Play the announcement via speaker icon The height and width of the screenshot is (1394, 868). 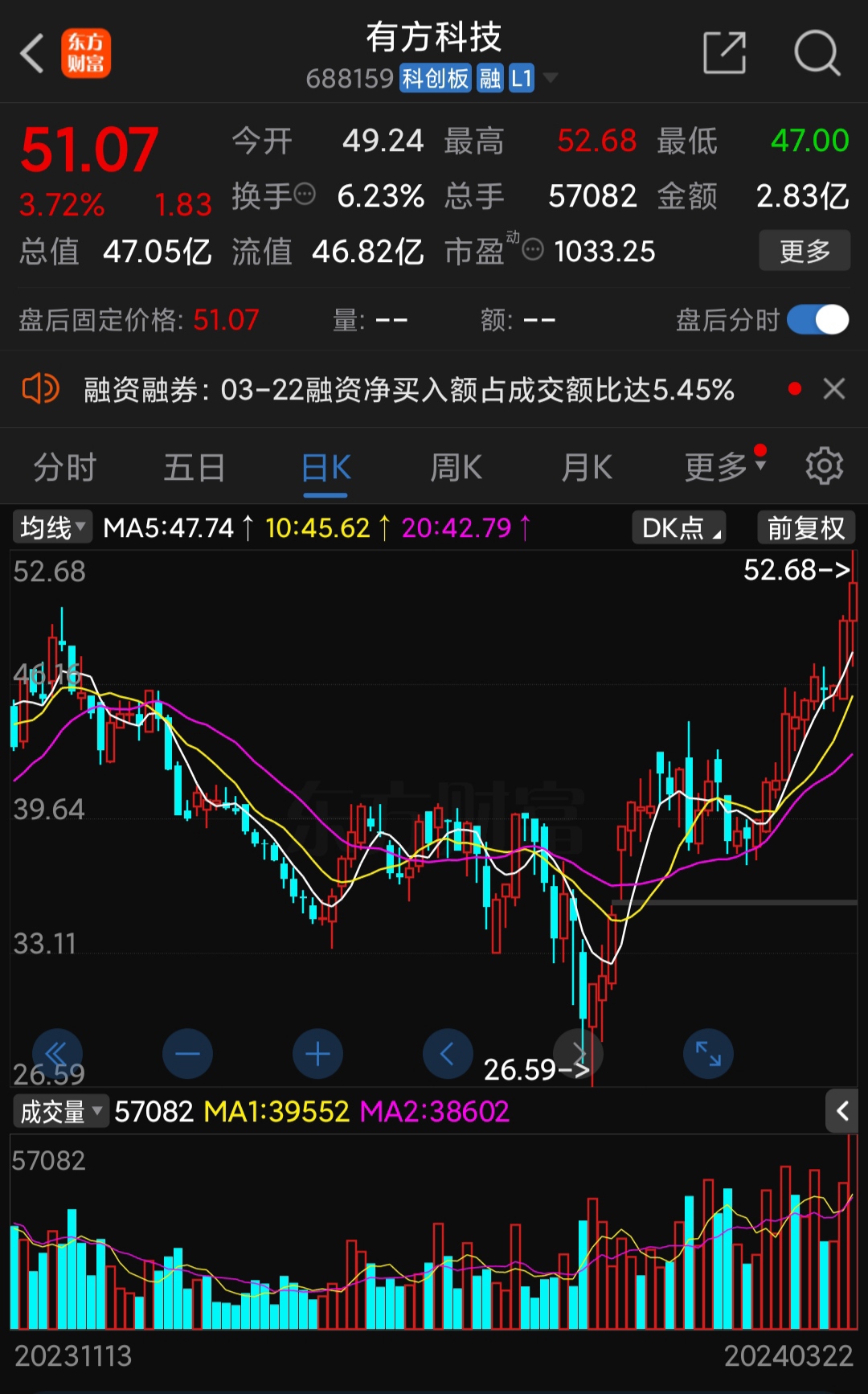click(39, 389)
